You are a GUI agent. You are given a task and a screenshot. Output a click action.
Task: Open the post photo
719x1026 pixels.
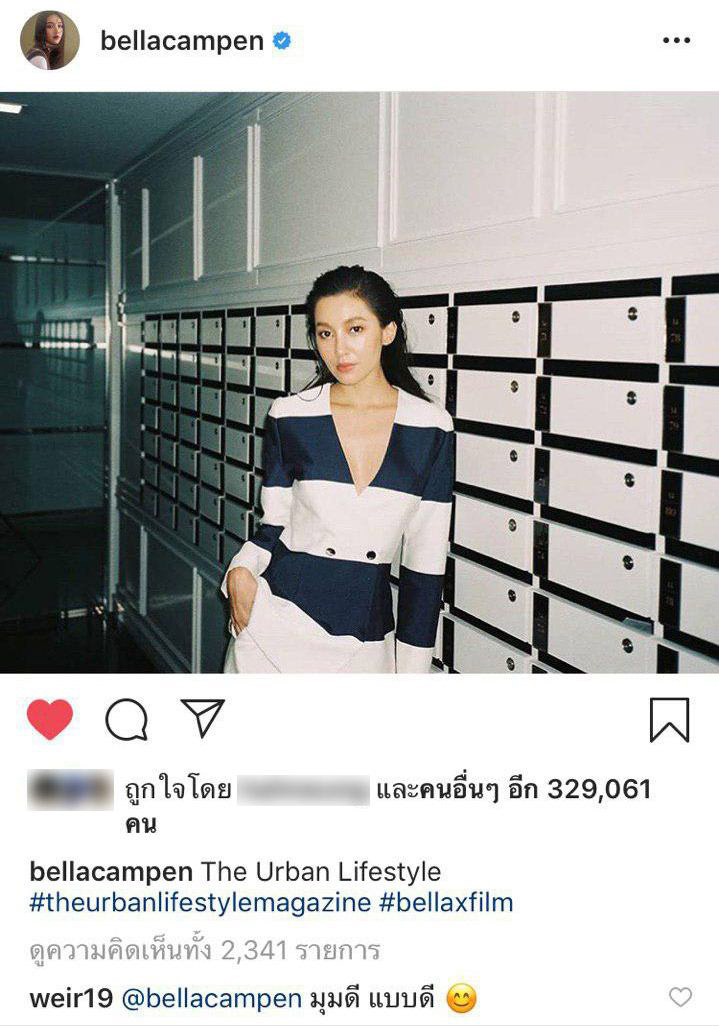click(x=359, y=382)
